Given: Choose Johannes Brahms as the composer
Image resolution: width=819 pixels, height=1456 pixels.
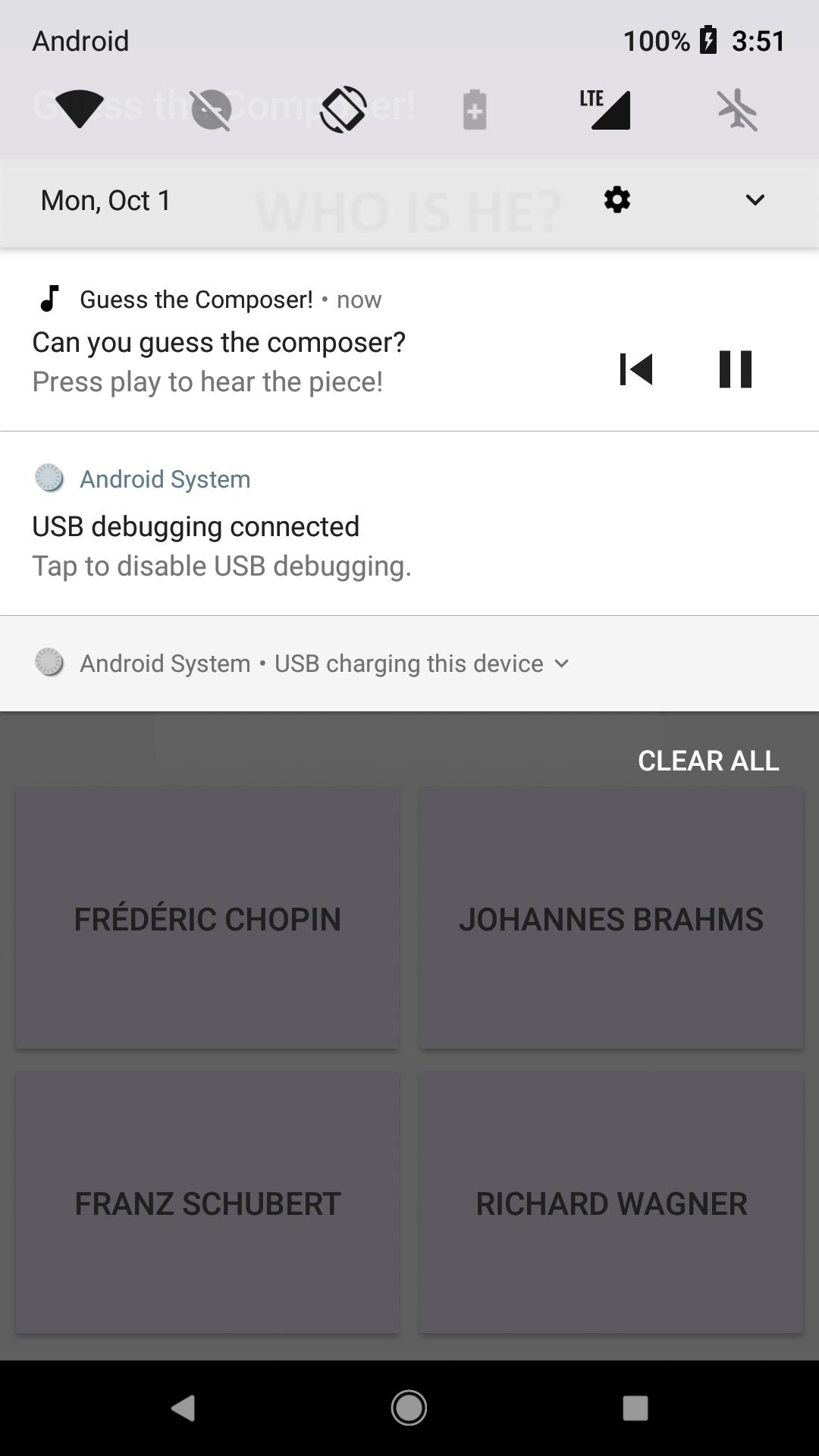Looking at the screenshot, I should tap(611, 918).
